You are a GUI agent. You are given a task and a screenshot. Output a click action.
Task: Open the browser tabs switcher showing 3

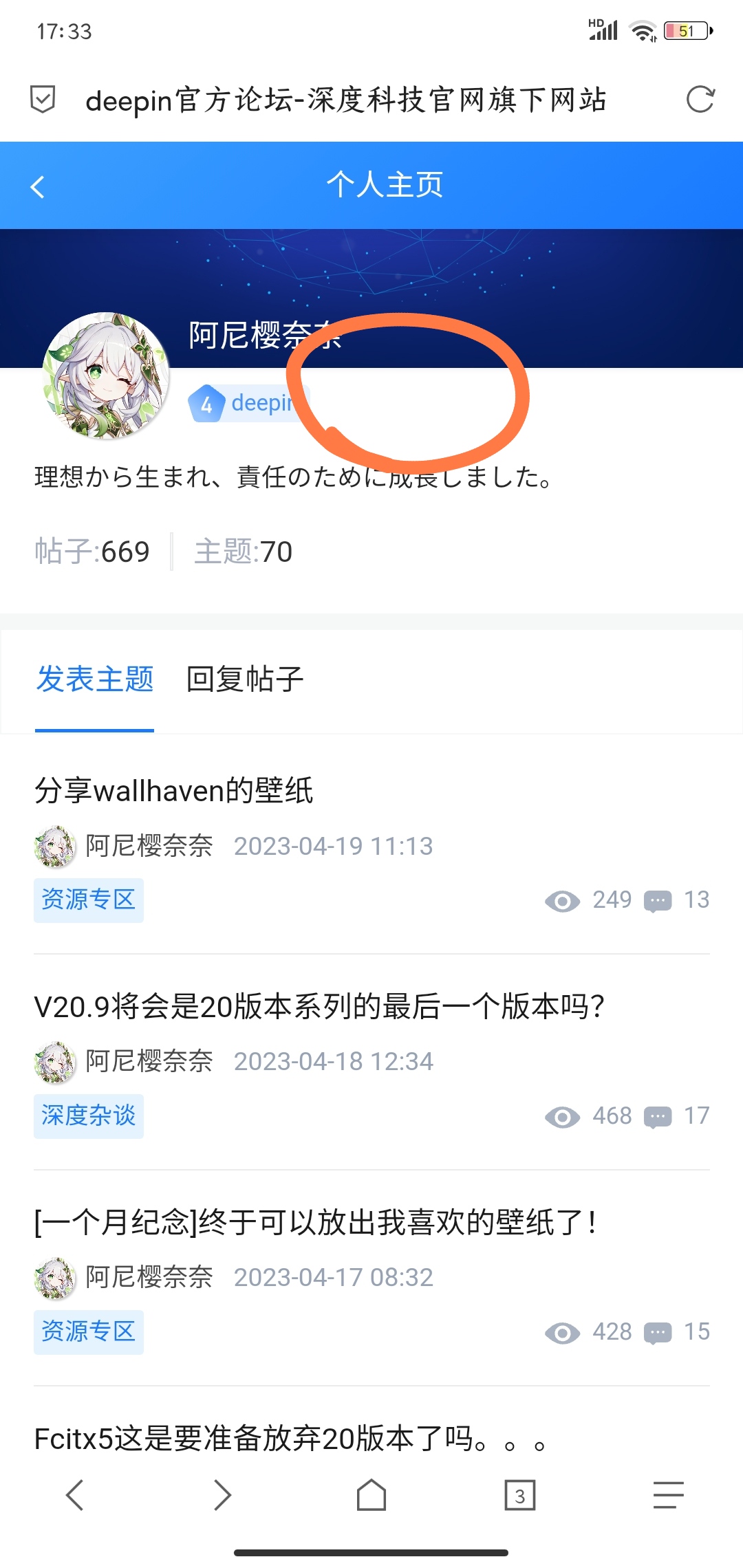[x=520, y=1495]
